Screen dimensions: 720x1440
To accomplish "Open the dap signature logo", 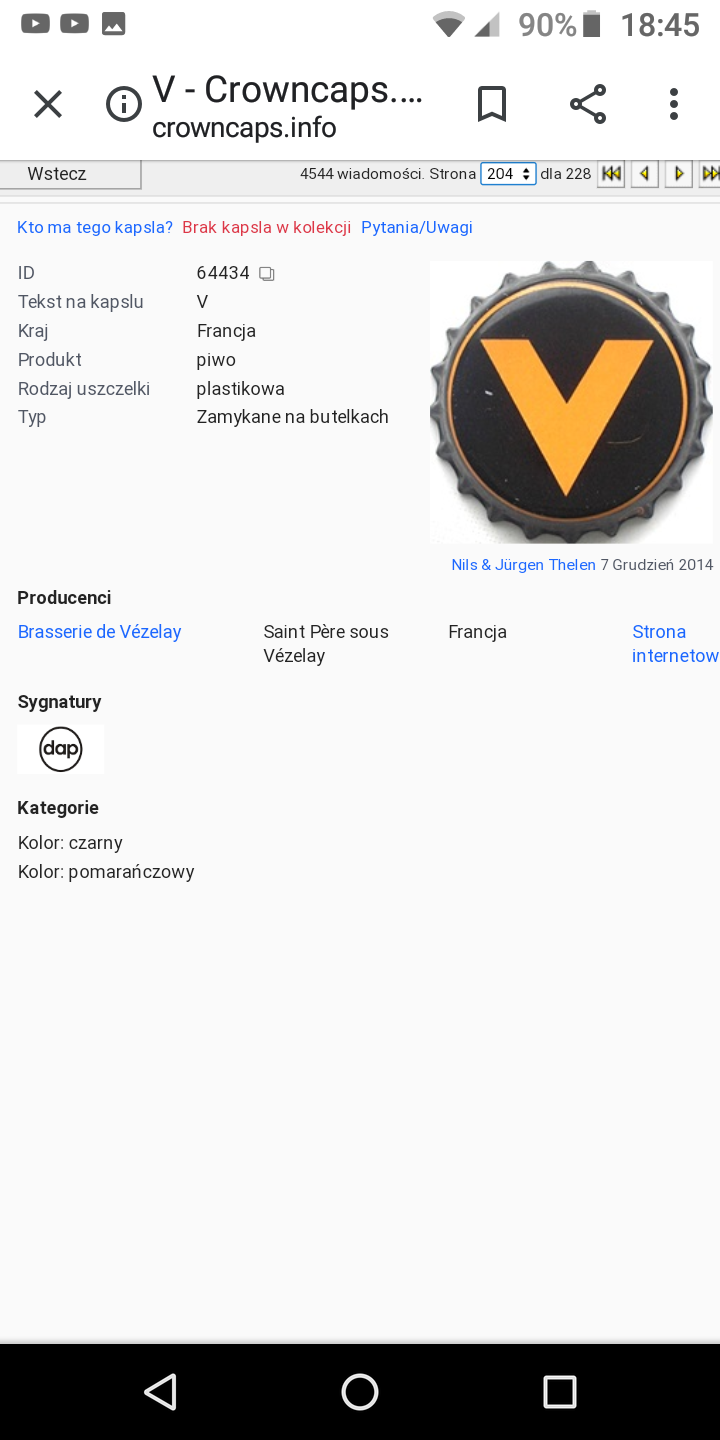I will click(60, 750).
